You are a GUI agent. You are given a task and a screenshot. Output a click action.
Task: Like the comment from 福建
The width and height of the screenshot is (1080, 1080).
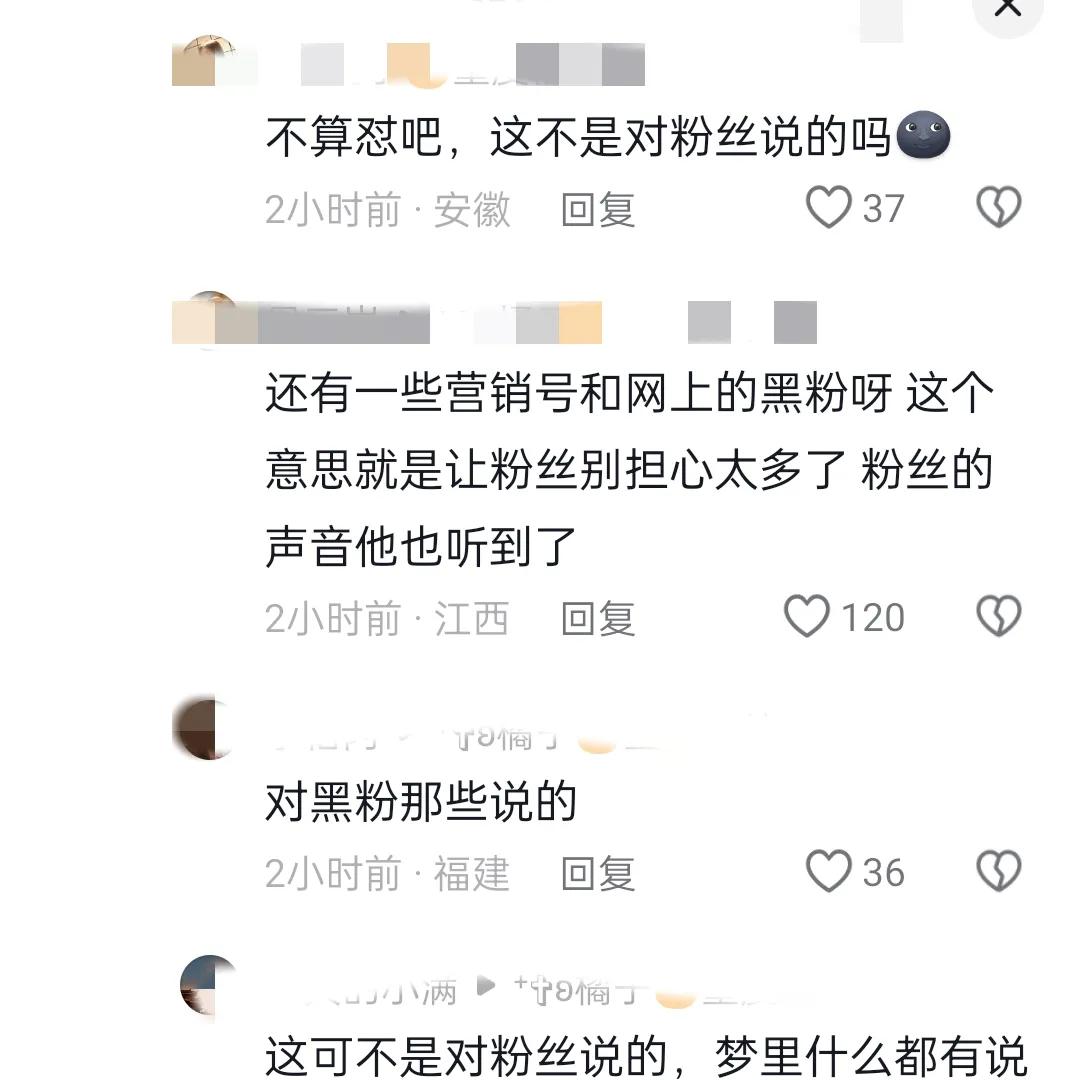click(x=829, y=872)
